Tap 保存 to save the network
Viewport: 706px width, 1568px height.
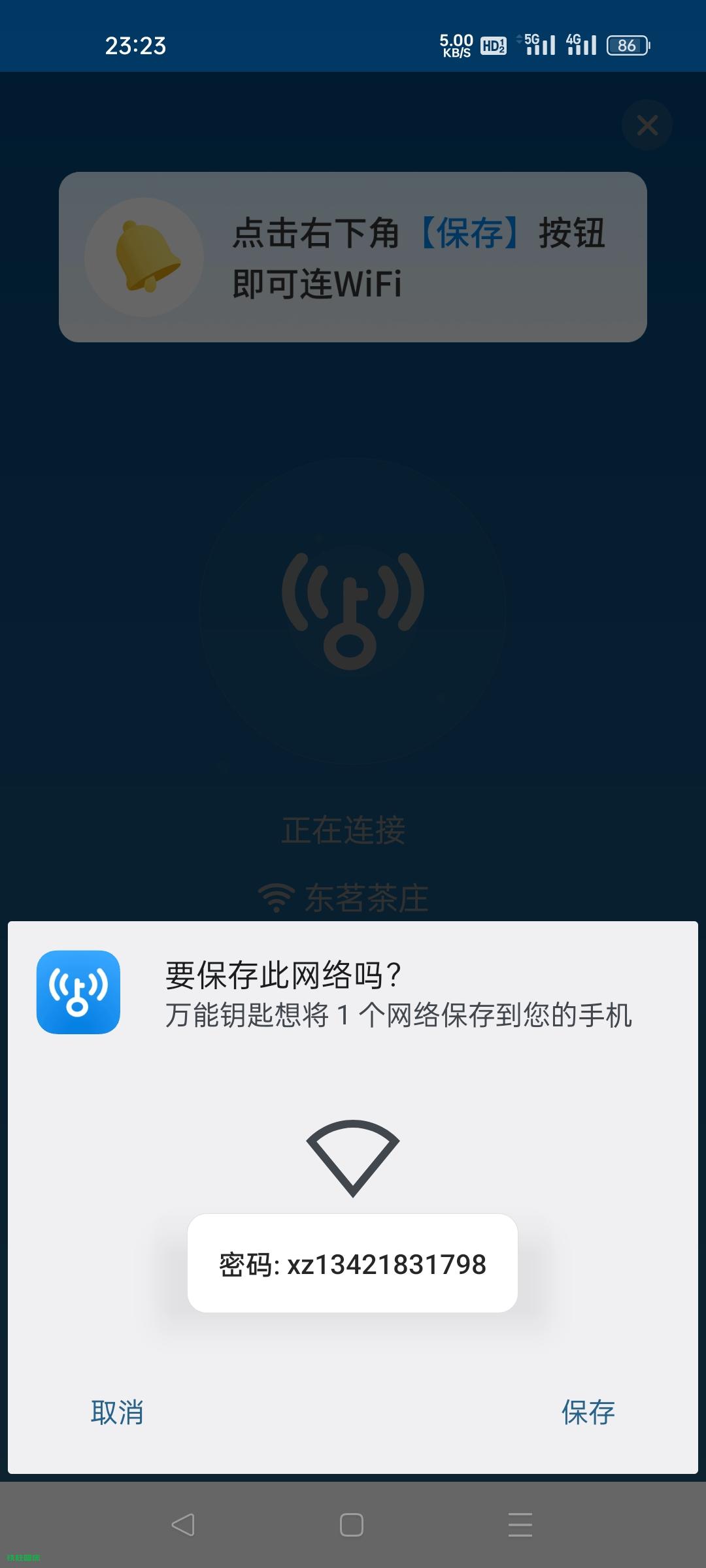(x=588, y=1413)
